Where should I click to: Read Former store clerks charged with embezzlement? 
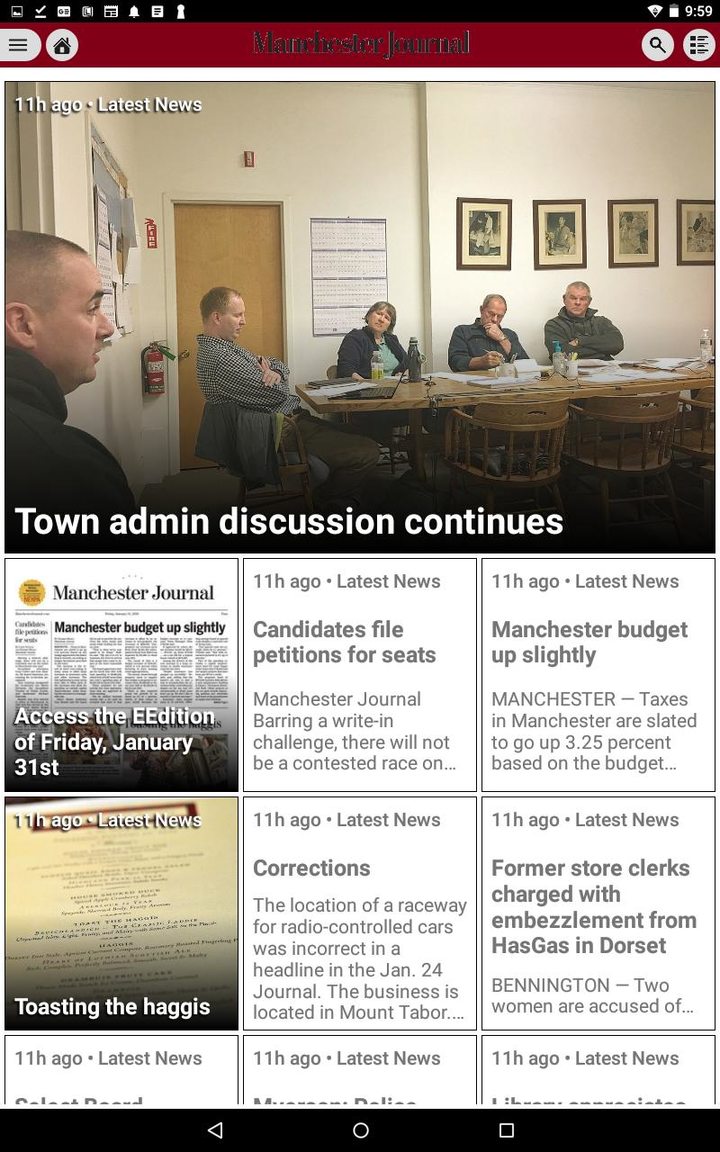598,913
